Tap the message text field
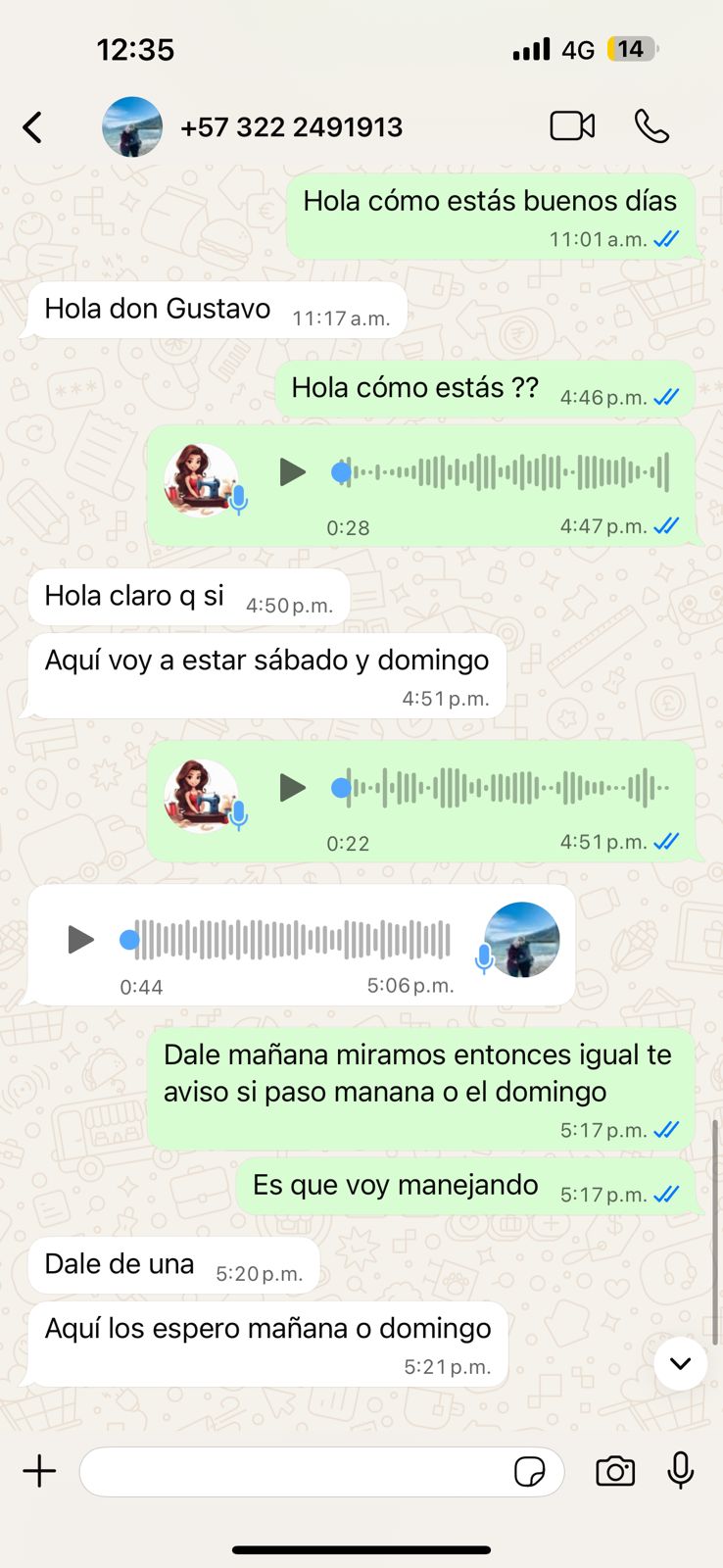The height and width of the screenshot is (1568, 723). tap(294, 1472)
